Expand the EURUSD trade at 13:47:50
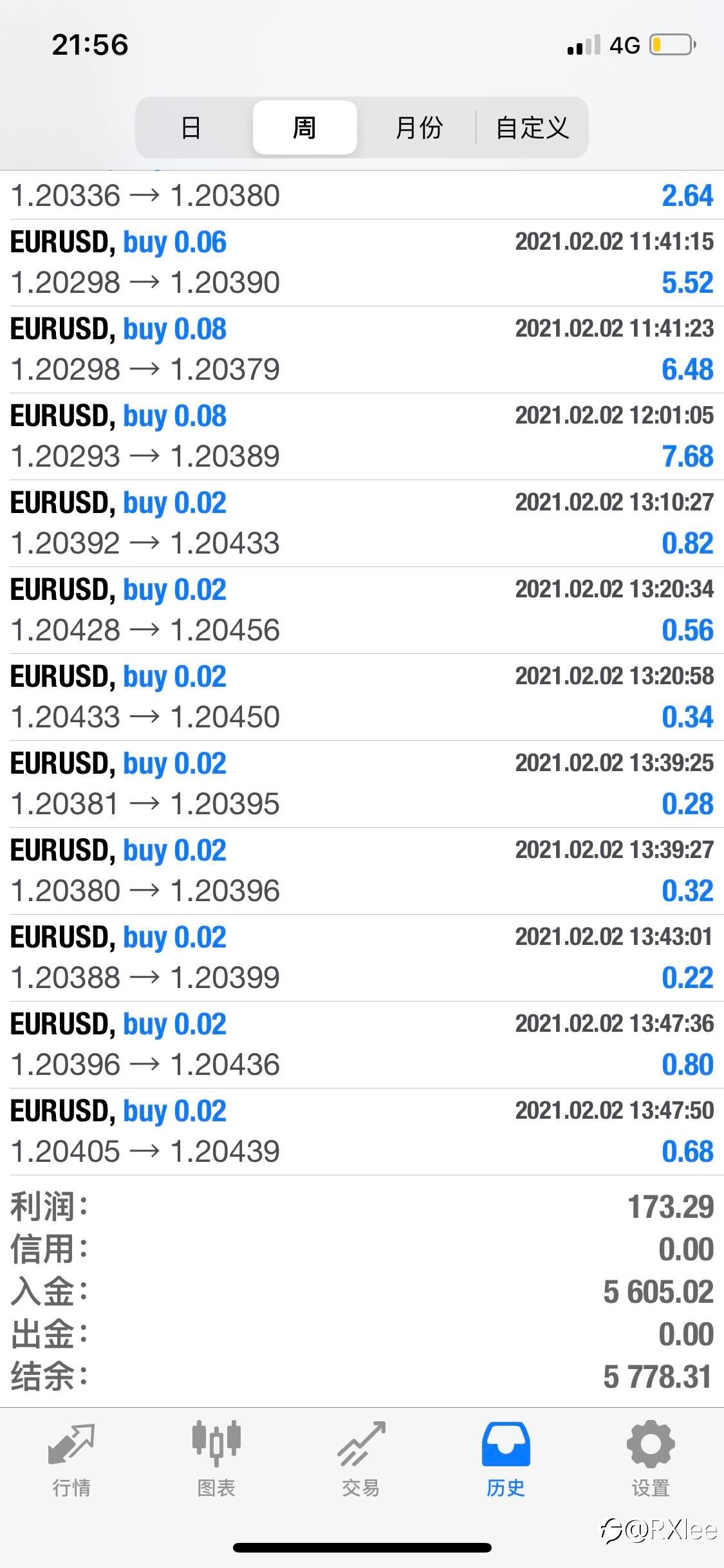Screen dimensions: 724x1568 [x=362, y=1132]
